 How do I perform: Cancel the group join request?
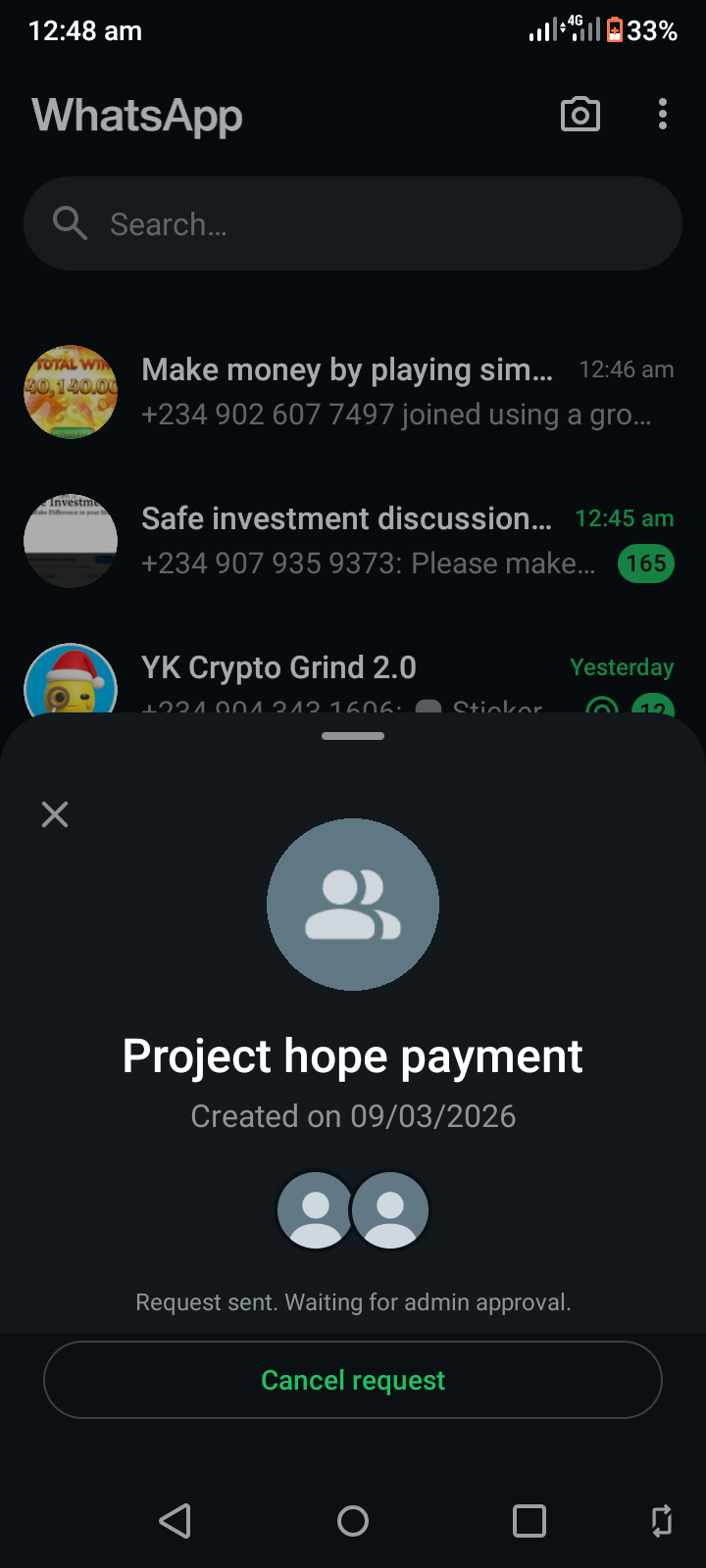coord(353,1380)
